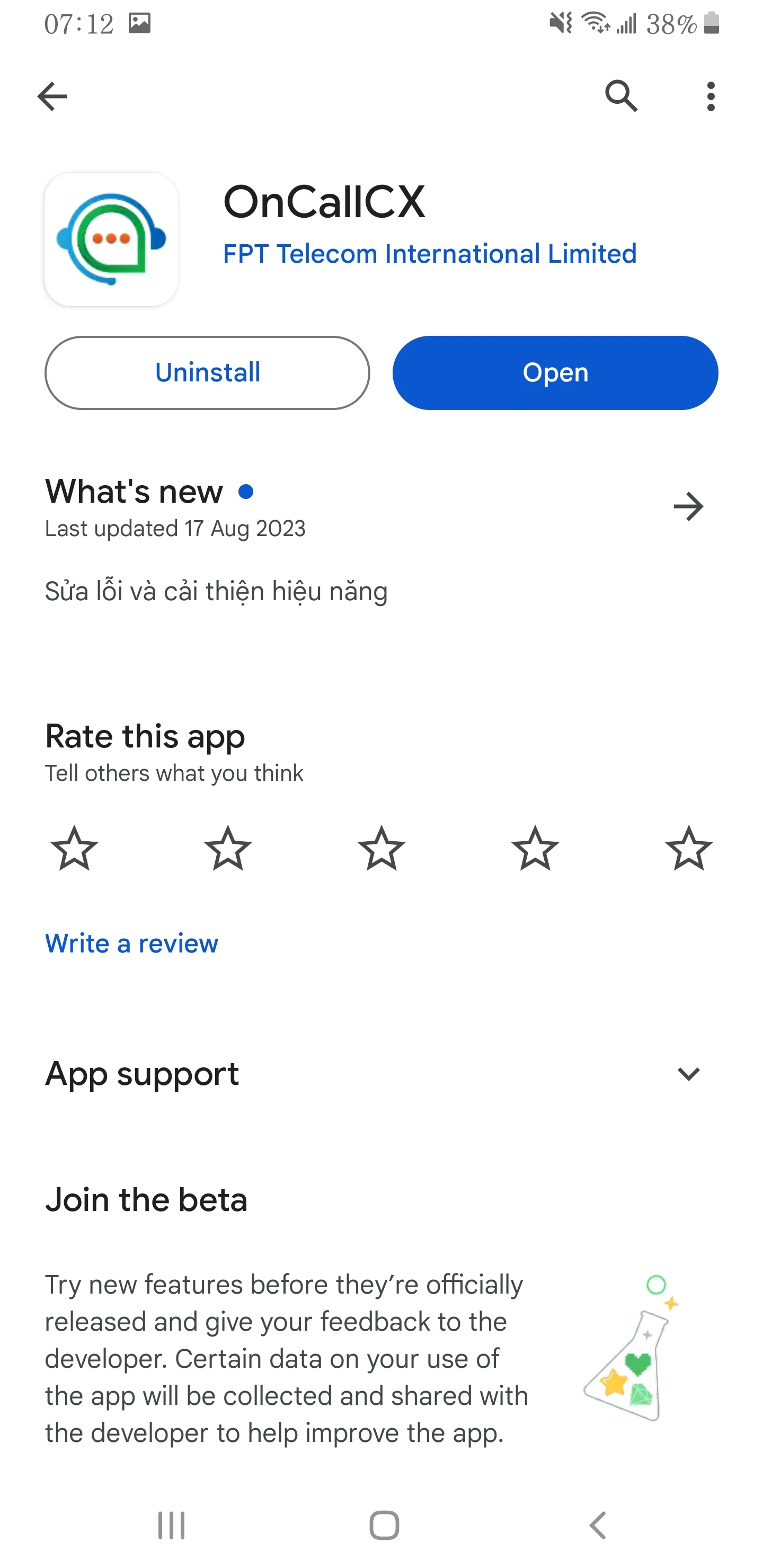Uninstall the OnCallCX app
This screenshot has height=1568, width=763.
coord(207,372)
